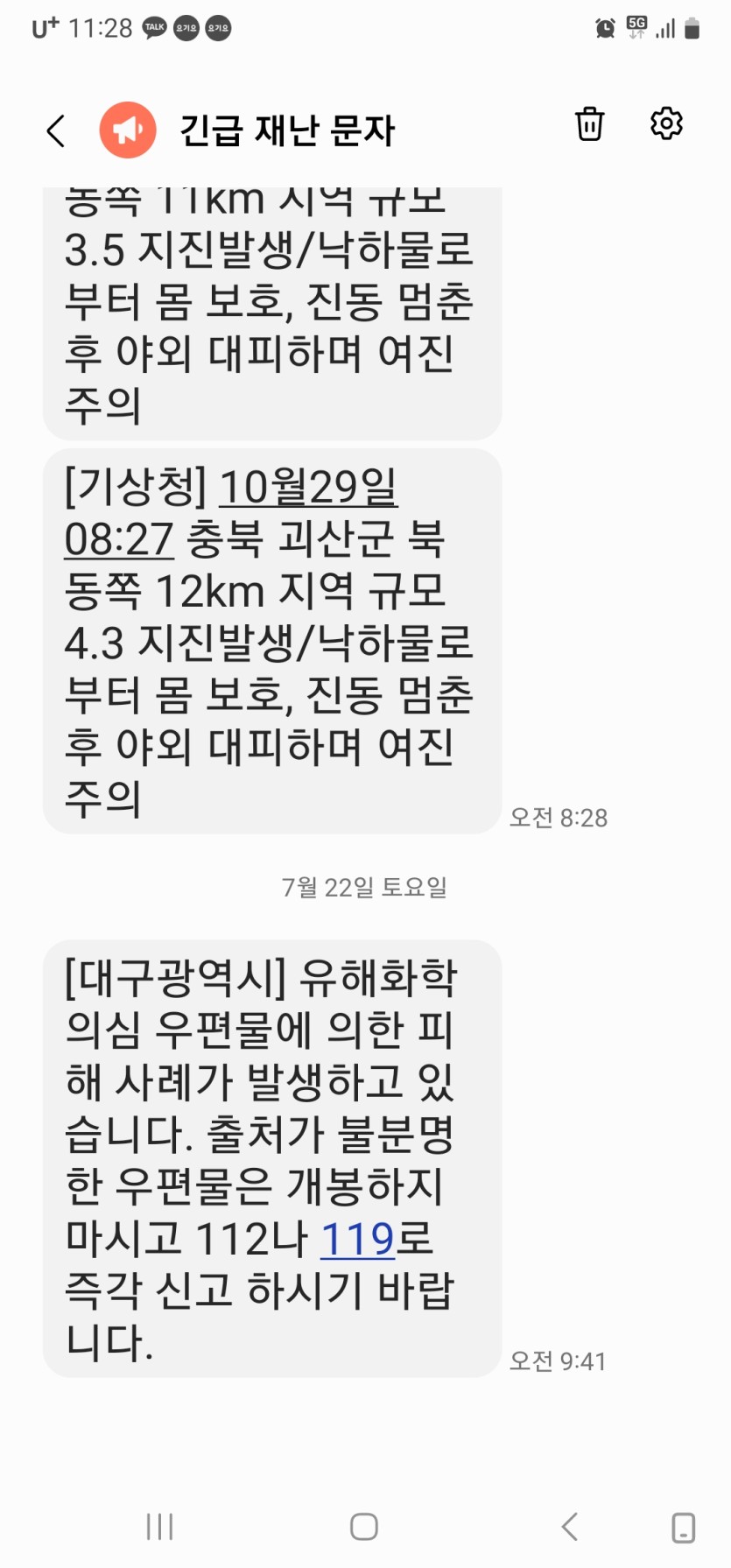Screen dimensions: 731x1568
Task: Tap the 119 phone number link
Action: pos(357,1239)
